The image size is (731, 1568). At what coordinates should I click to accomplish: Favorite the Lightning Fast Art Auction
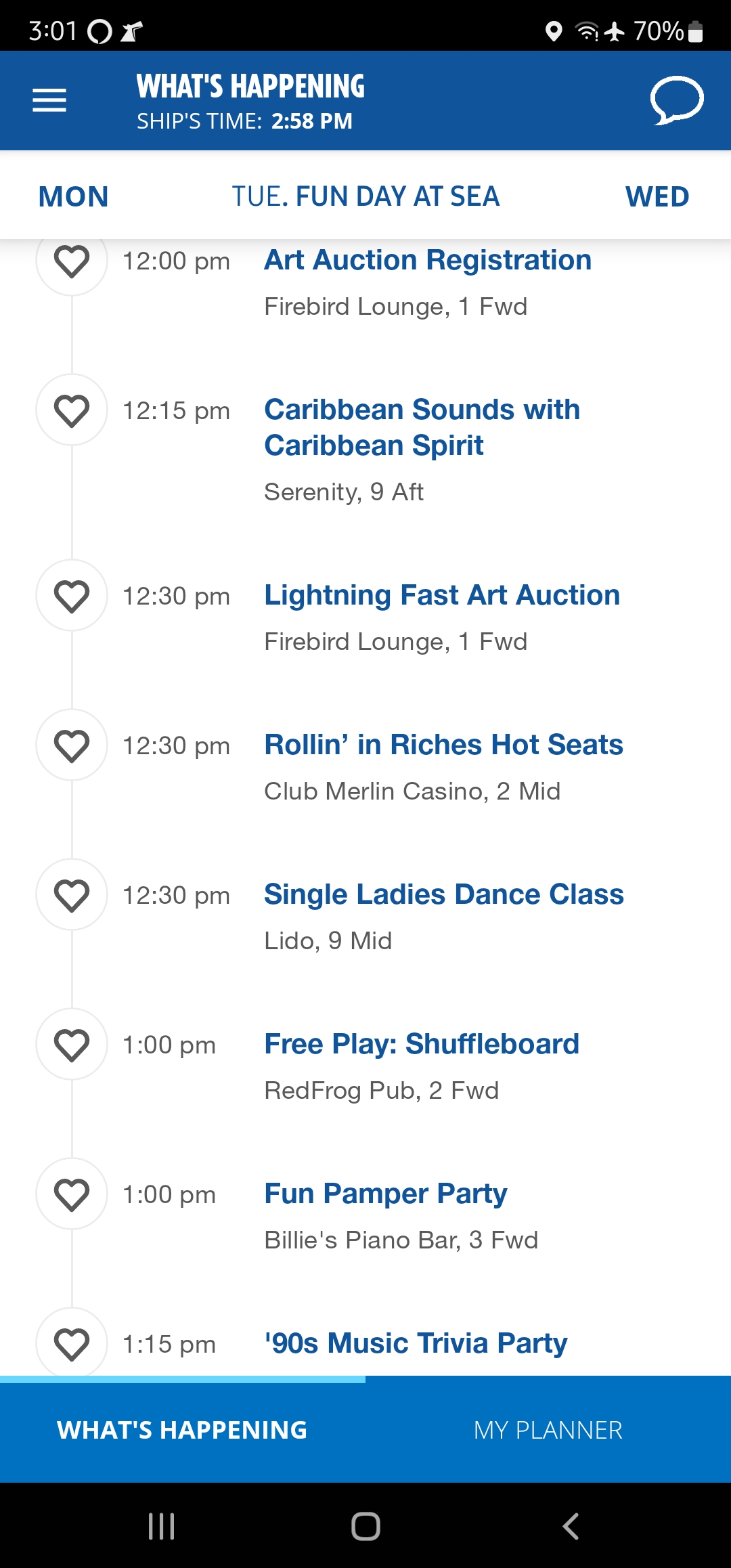[x=72, y=596]
